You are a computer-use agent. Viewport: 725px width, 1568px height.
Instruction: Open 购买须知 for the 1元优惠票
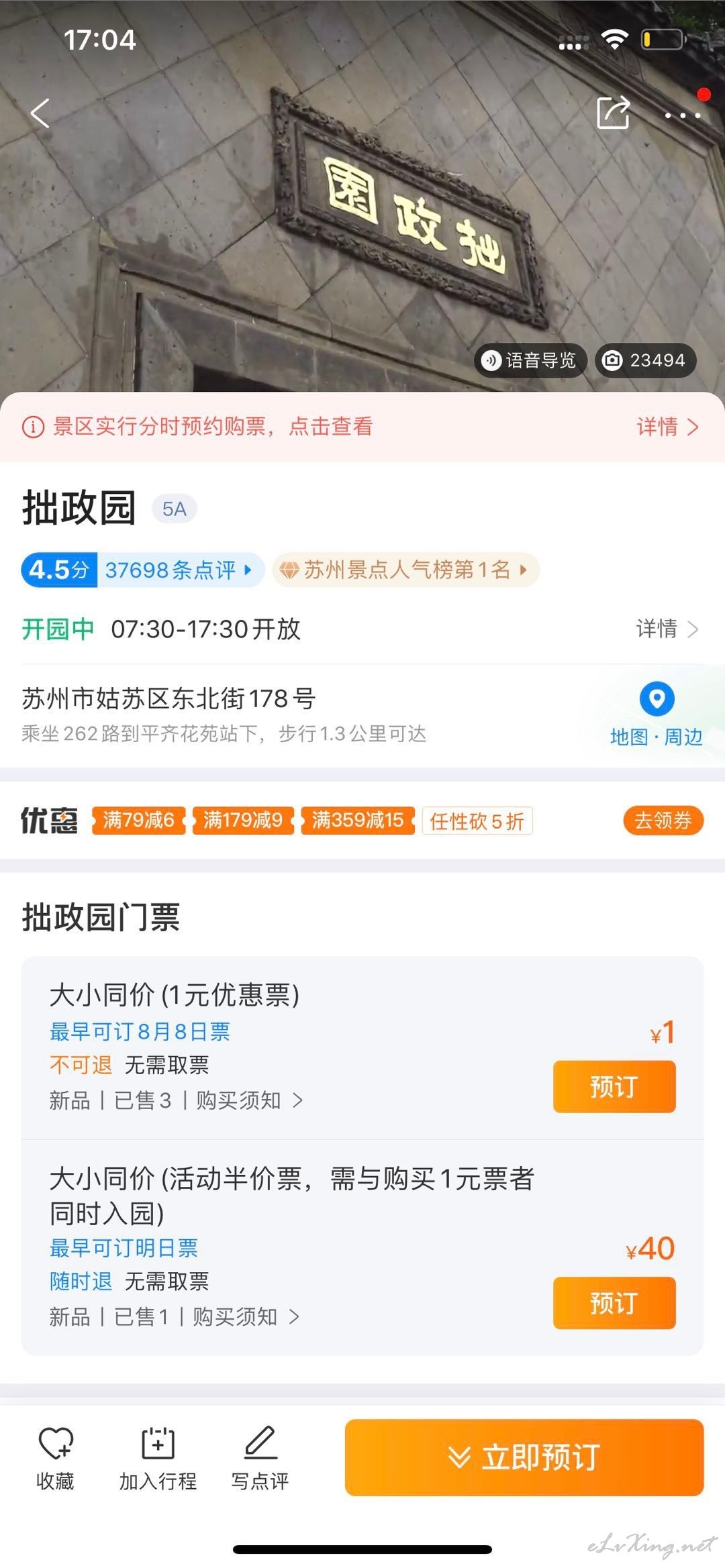click(249, 1100)
